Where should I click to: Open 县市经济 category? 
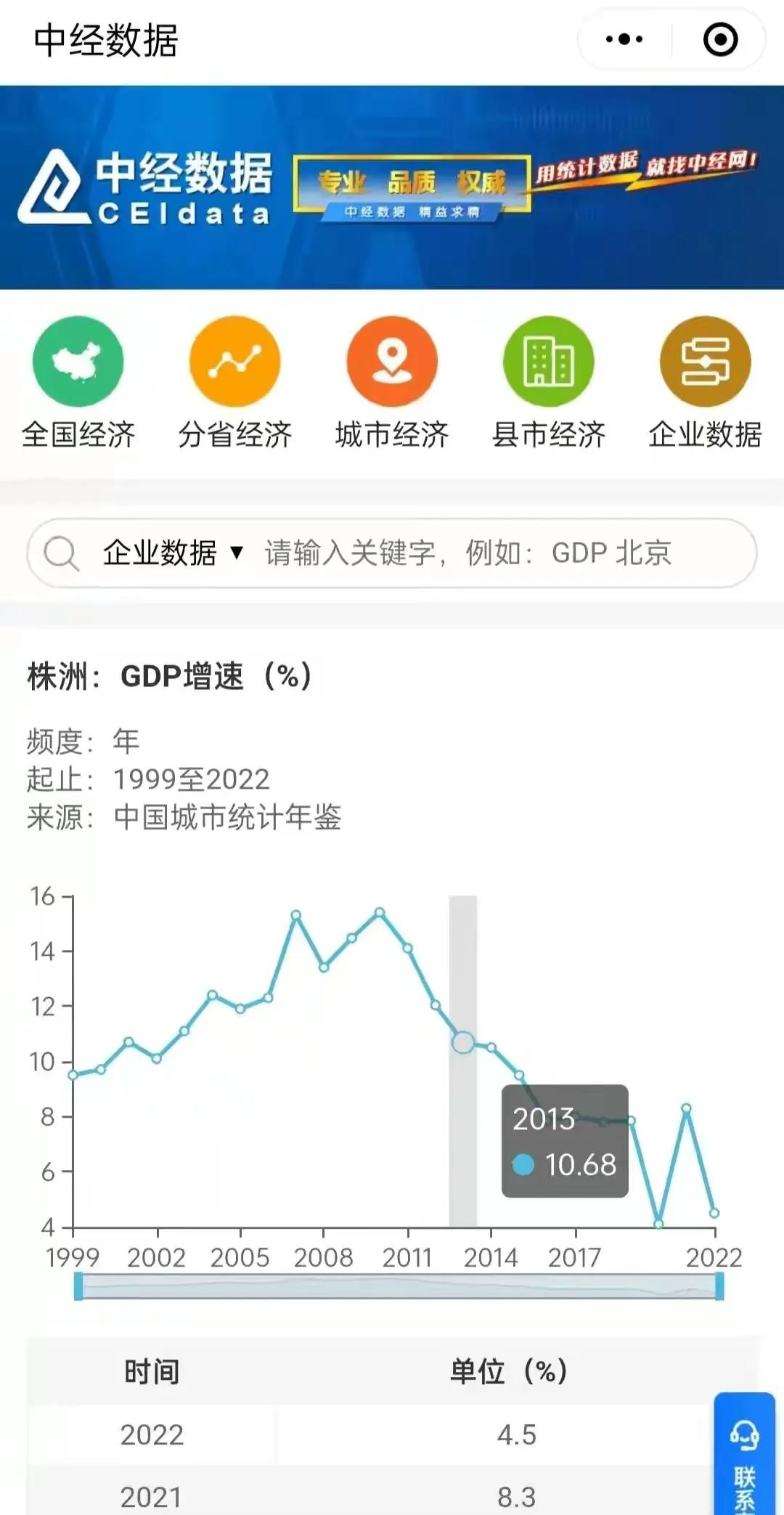coord(549,362)
